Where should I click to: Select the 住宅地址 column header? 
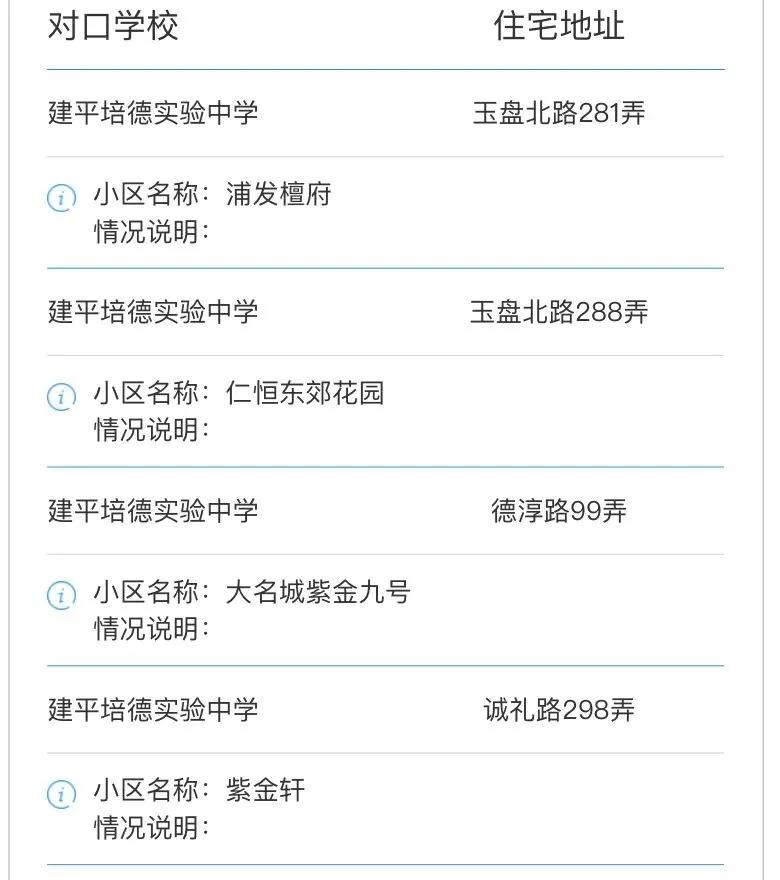pyautogui.click(x=558, y=27)
